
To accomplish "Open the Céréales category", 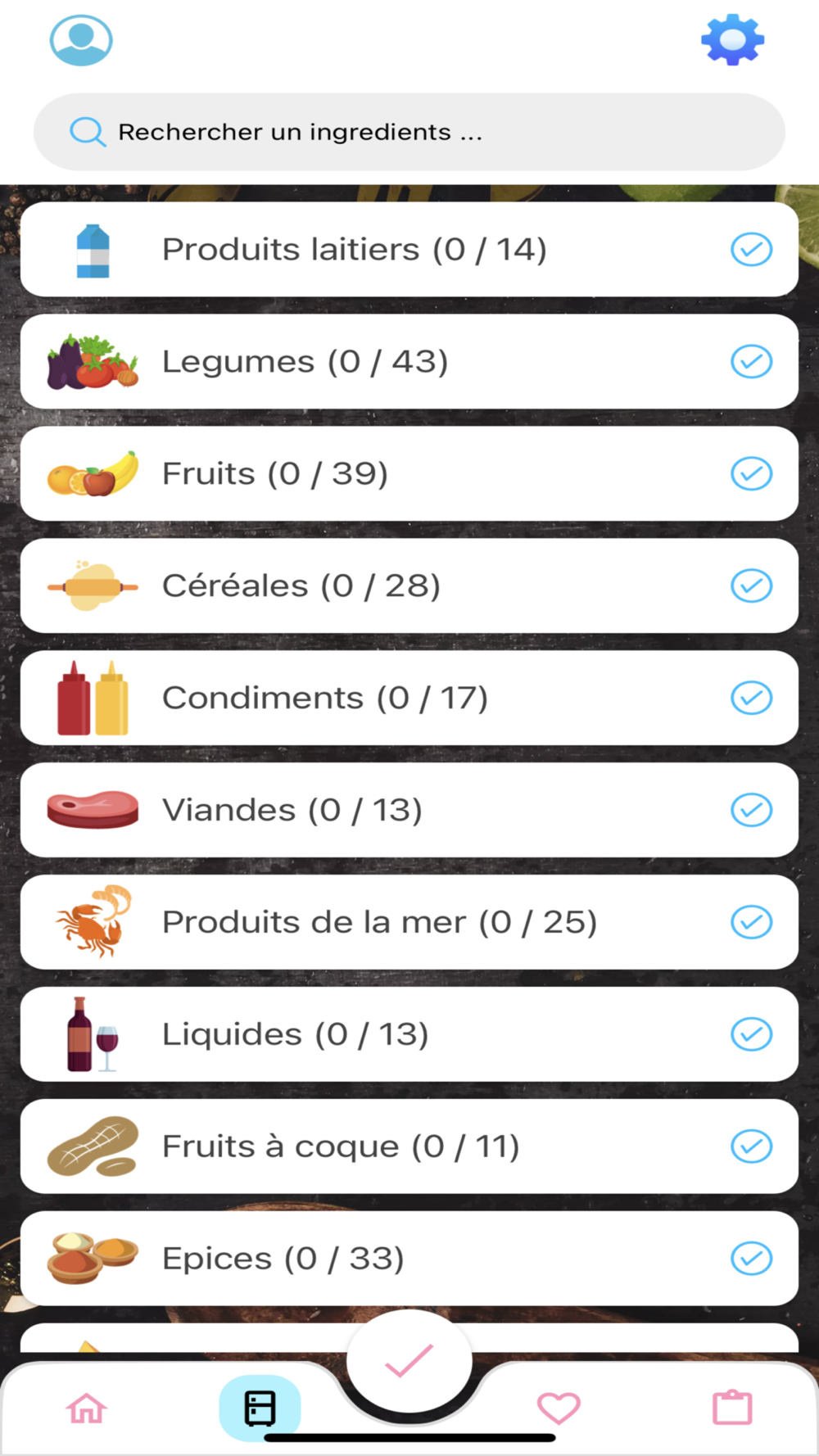I will tap(301, 586).
